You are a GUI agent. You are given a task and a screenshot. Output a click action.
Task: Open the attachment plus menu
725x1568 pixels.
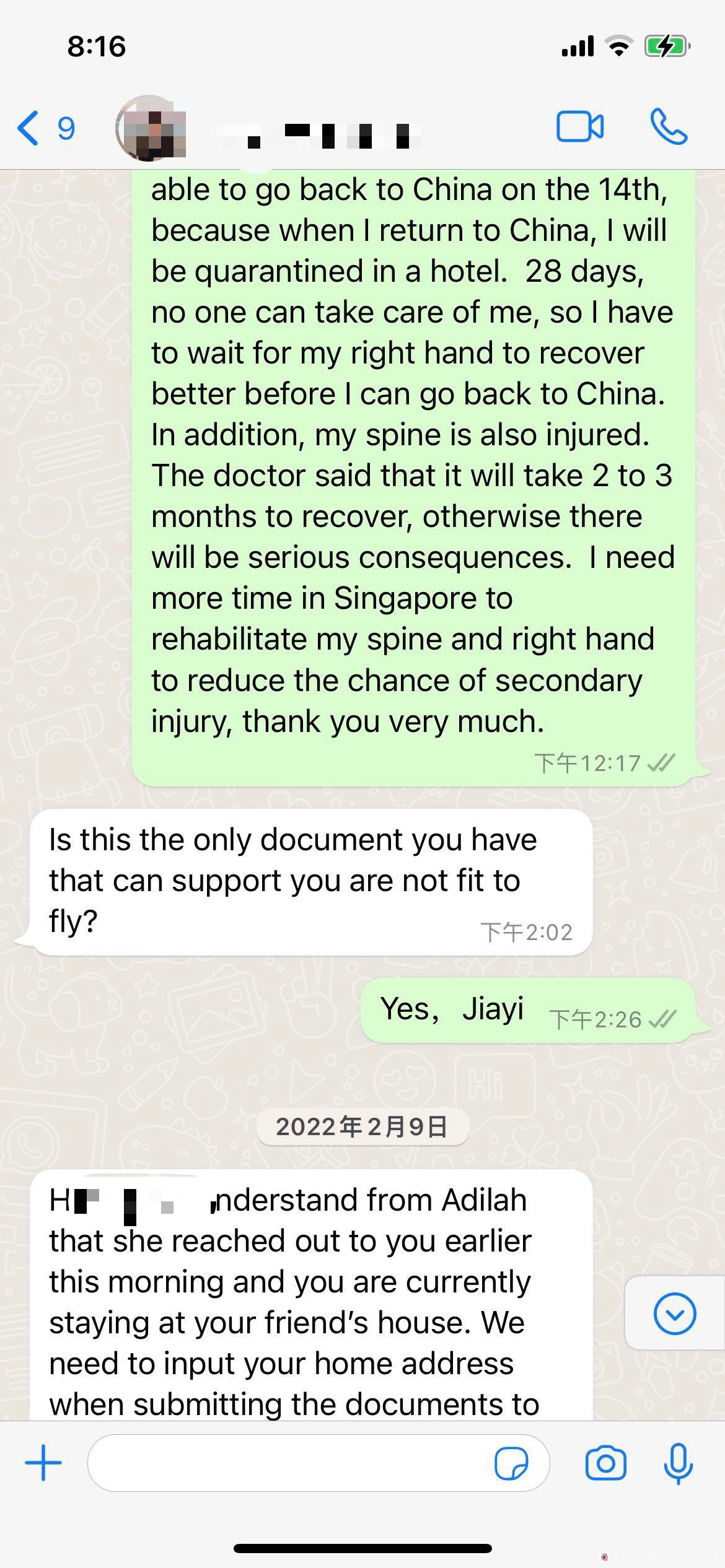pos(43,1463)
